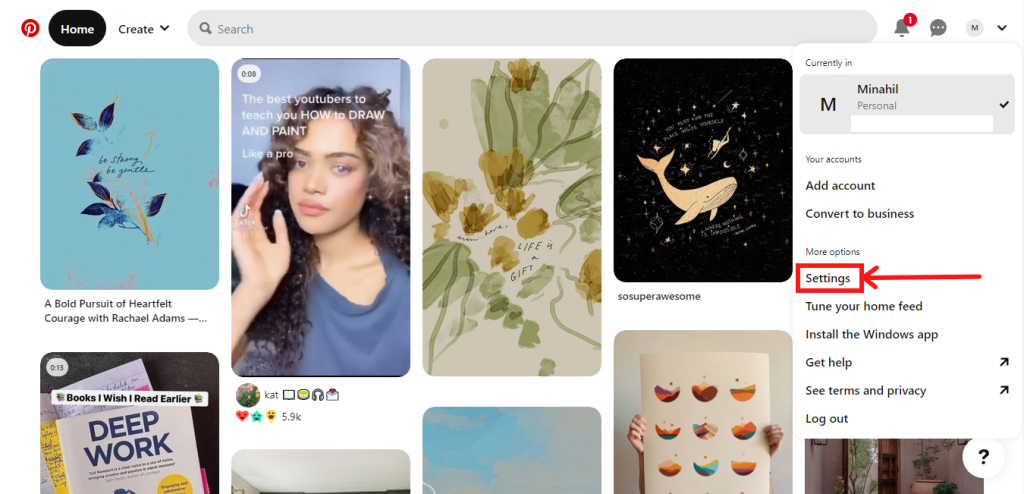Select Convert to business
This screenshot has width=1024, height=494.
click(x=859, y=214)
